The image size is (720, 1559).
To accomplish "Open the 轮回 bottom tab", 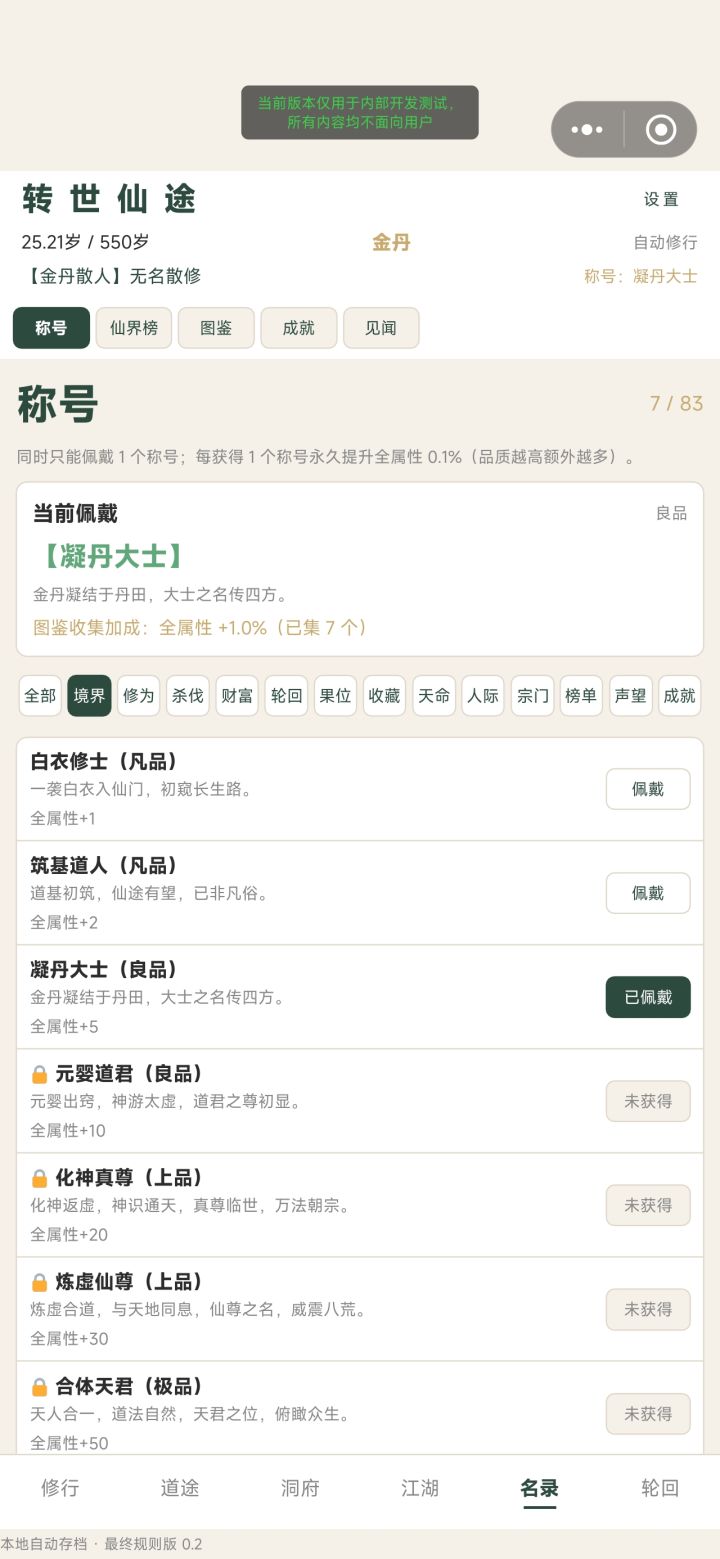I will [x=660, y=1488].
